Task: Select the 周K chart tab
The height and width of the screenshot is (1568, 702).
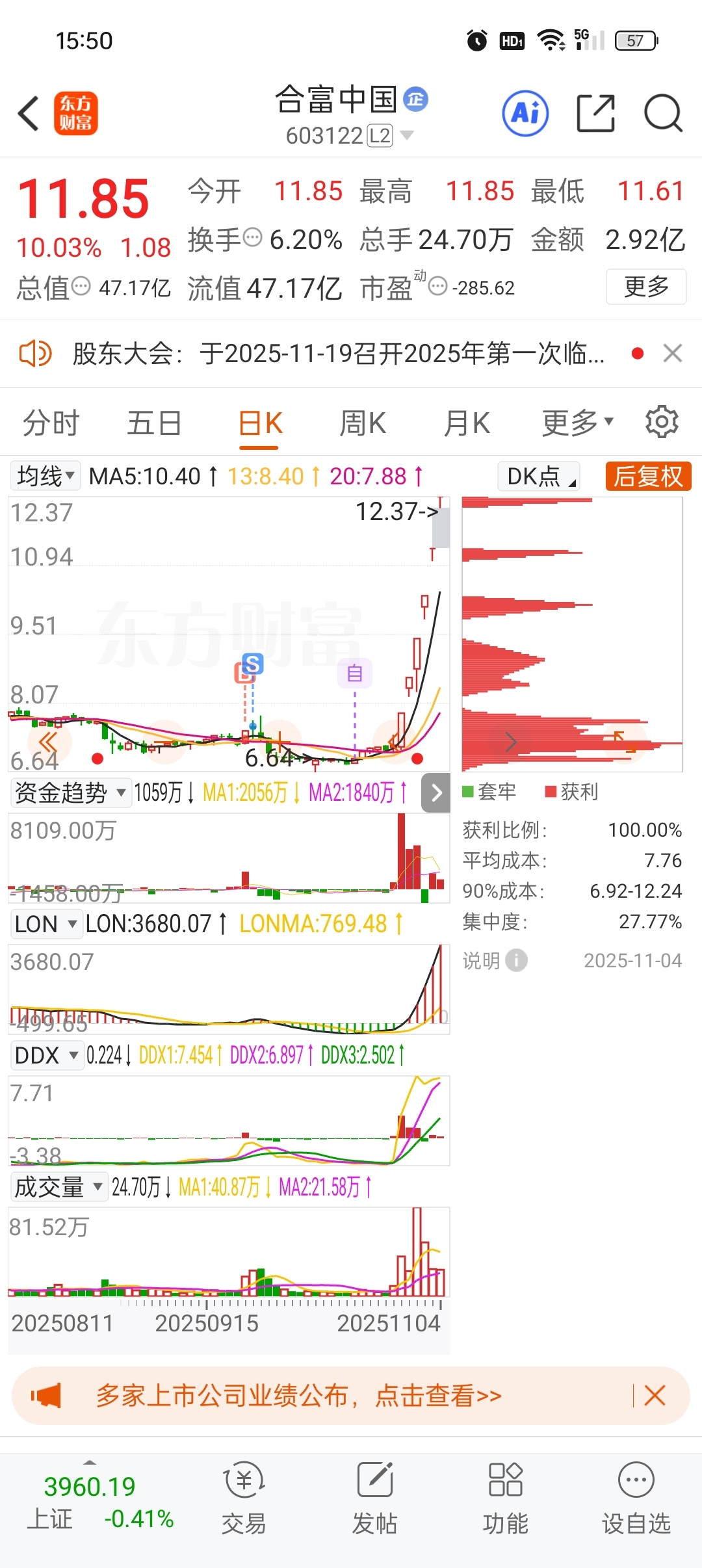Action: point(363,423)
